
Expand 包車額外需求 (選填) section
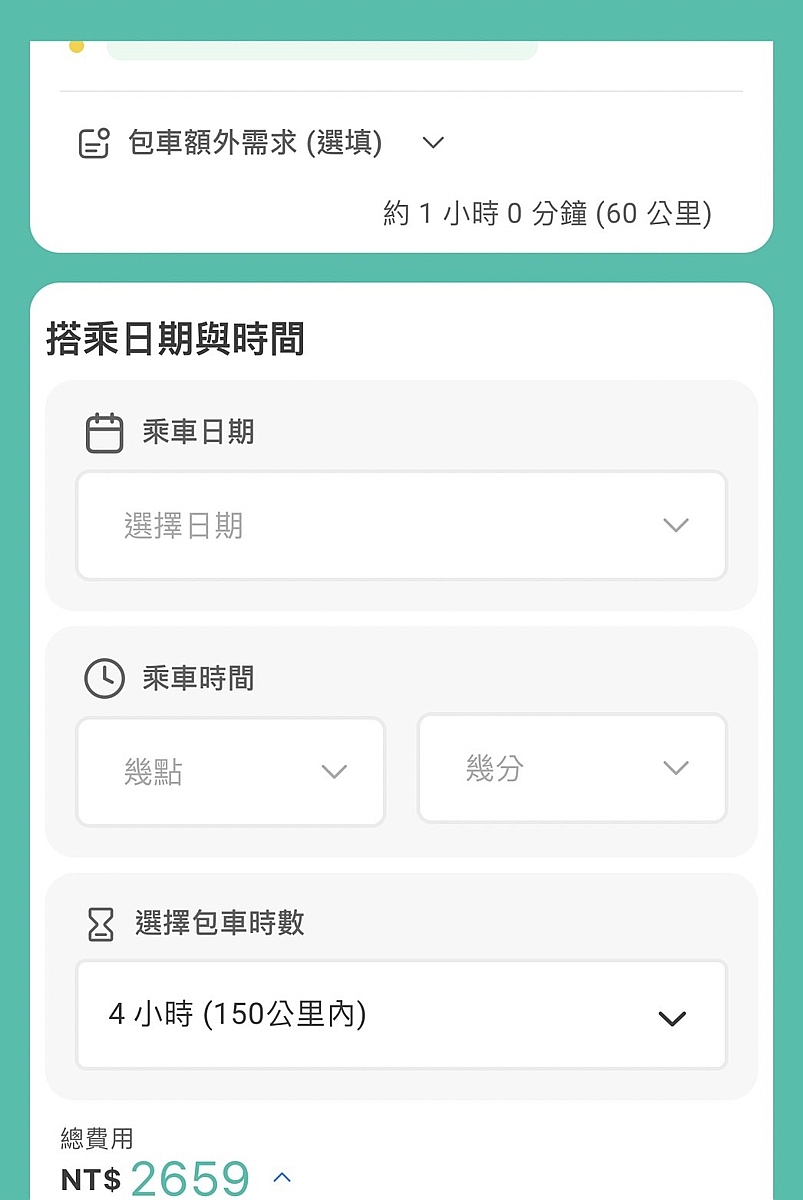[x=432, y=143]
